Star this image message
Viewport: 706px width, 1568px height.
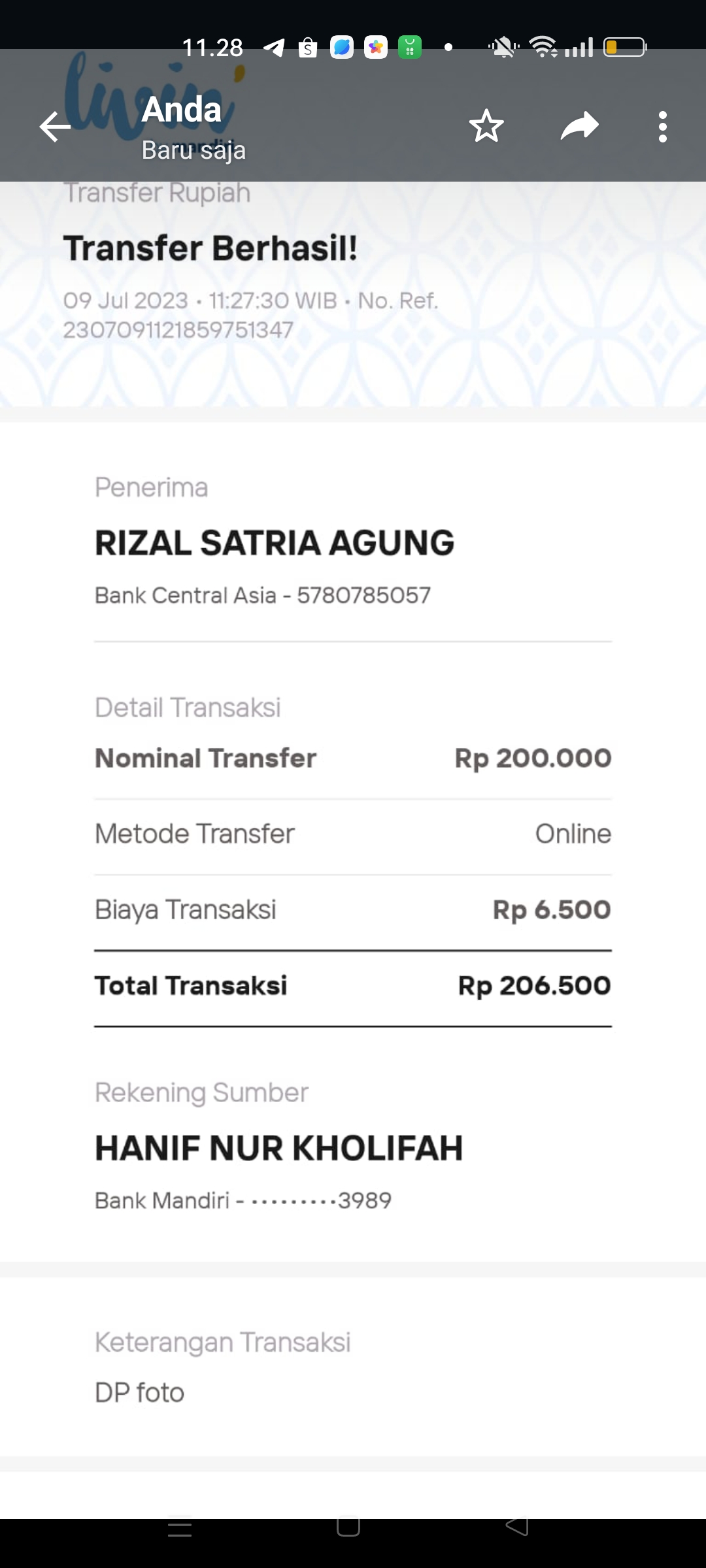pyautogui.click(x=486, y=127)
